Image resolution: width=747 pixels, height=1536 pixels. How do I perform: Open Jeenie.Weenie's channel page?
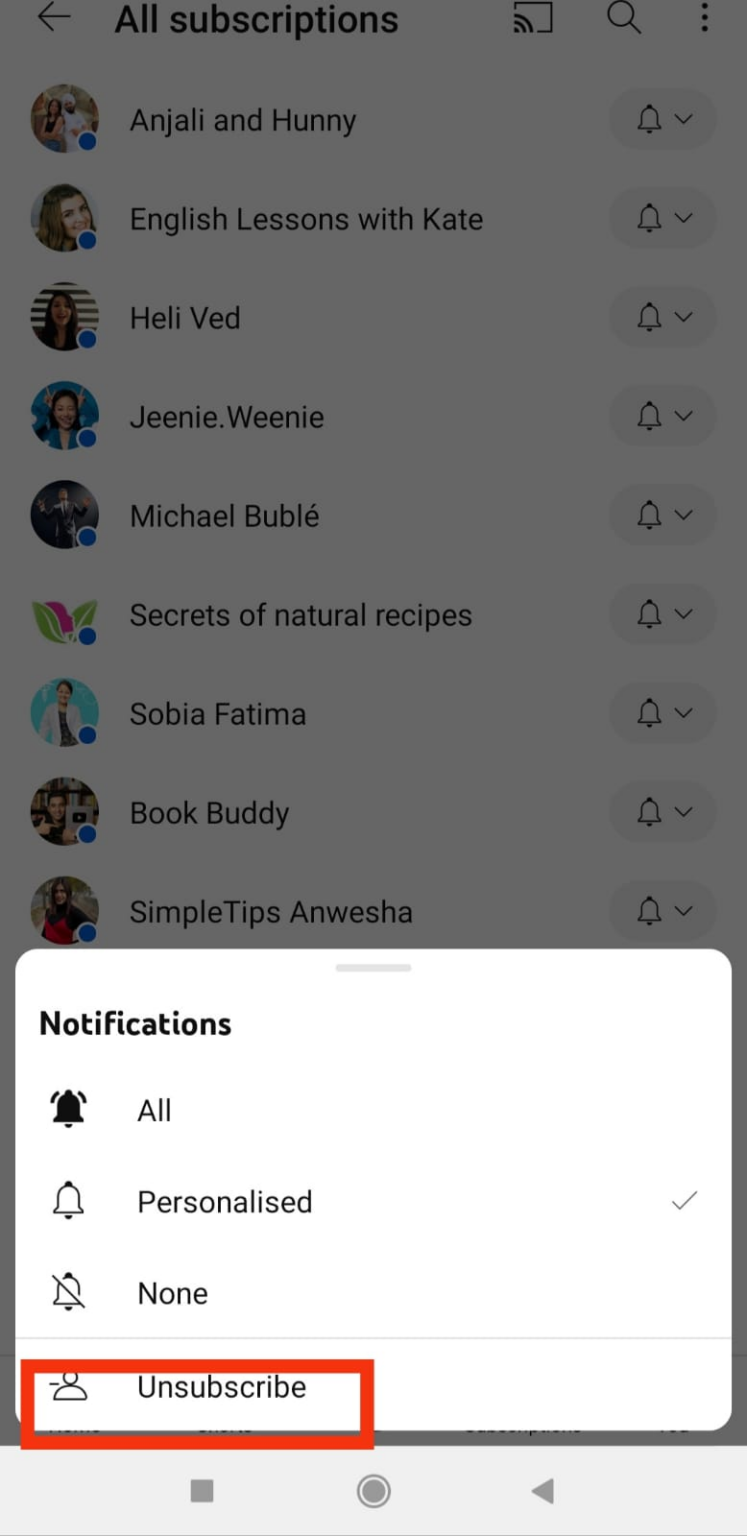[226, 417]
